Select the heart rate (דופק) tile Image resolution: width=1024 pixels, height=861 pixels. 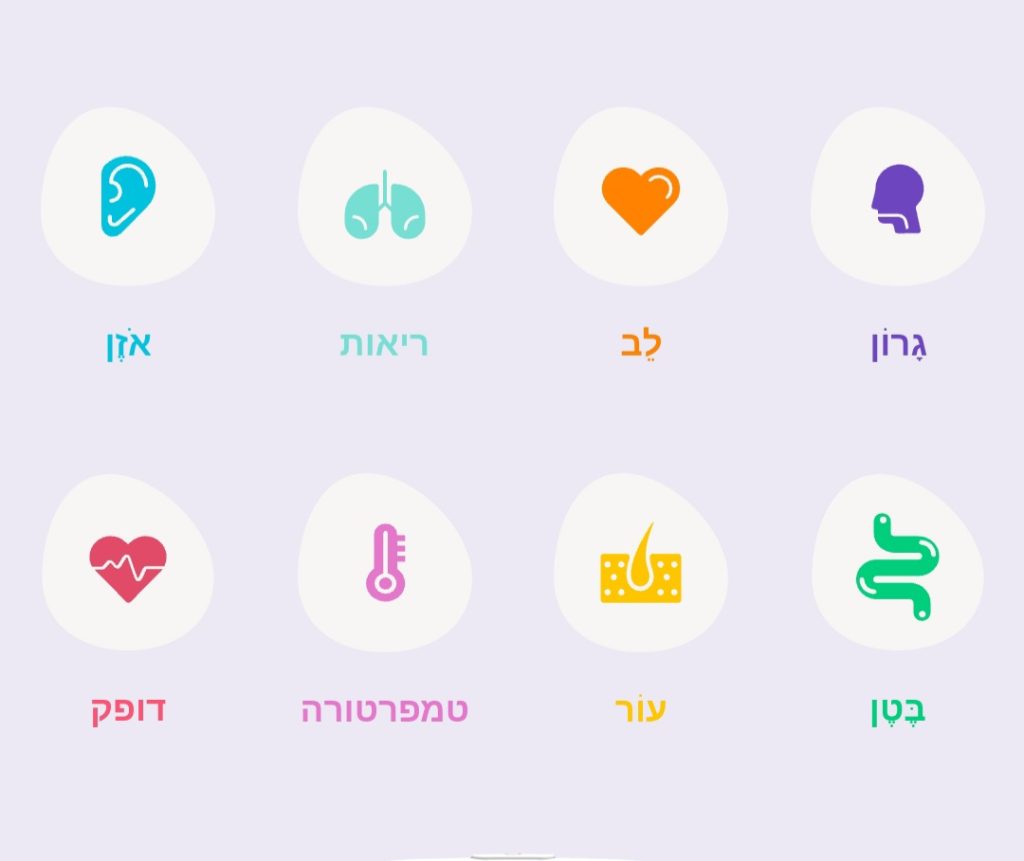click(128, 563)
